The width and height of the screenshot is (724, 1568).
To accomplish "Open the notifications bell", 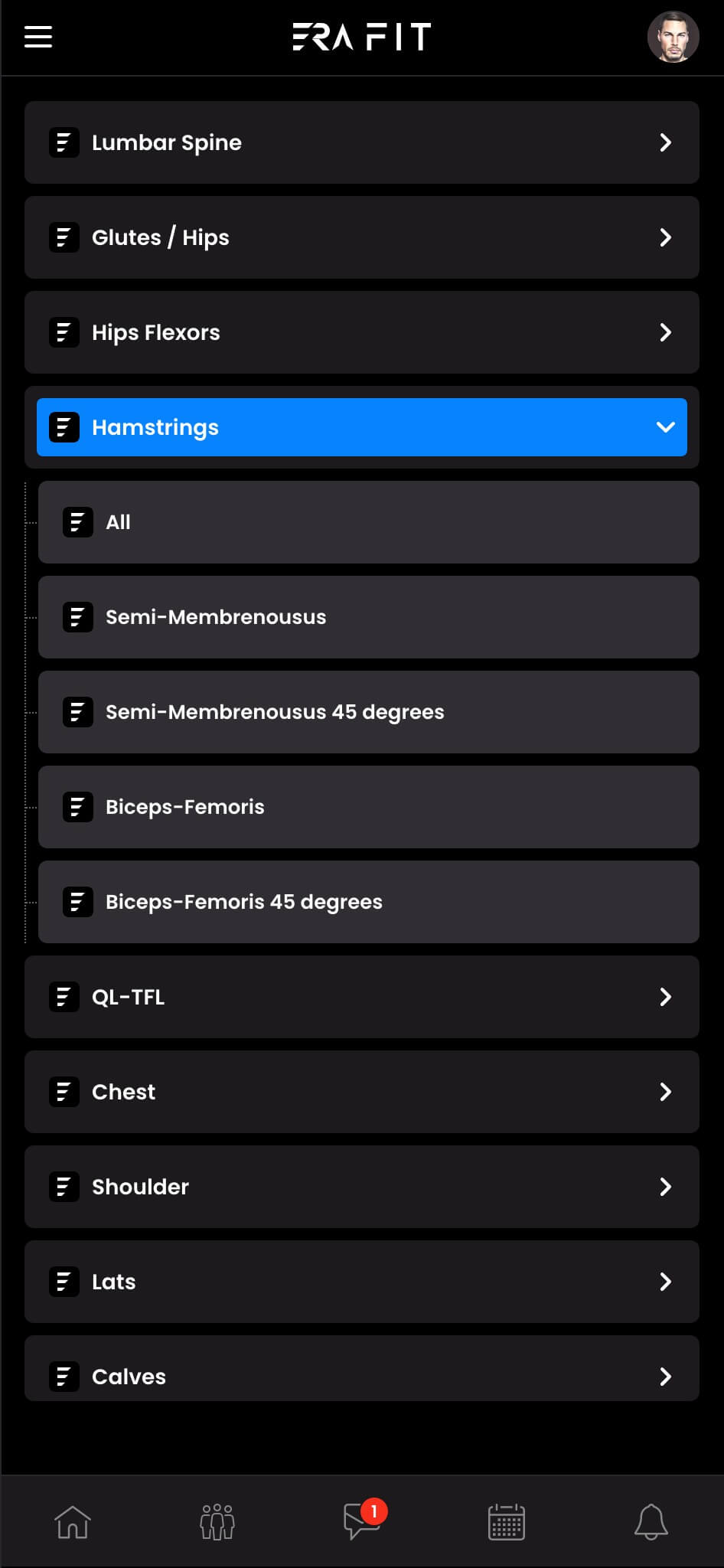I will point(651,1522).
